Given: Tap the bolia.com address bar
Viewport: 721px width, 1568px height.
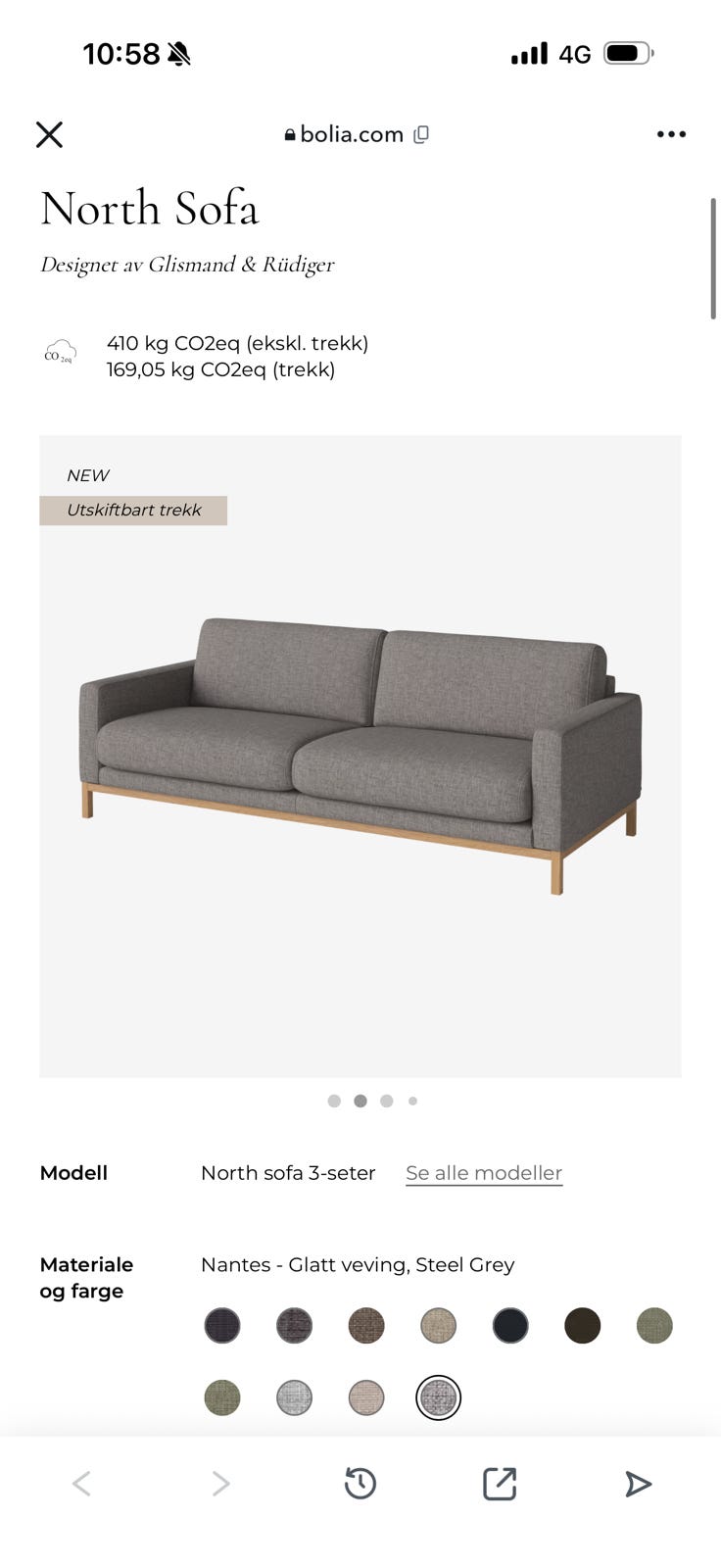Looking at the screenshot, I should [x=357, y=134].
